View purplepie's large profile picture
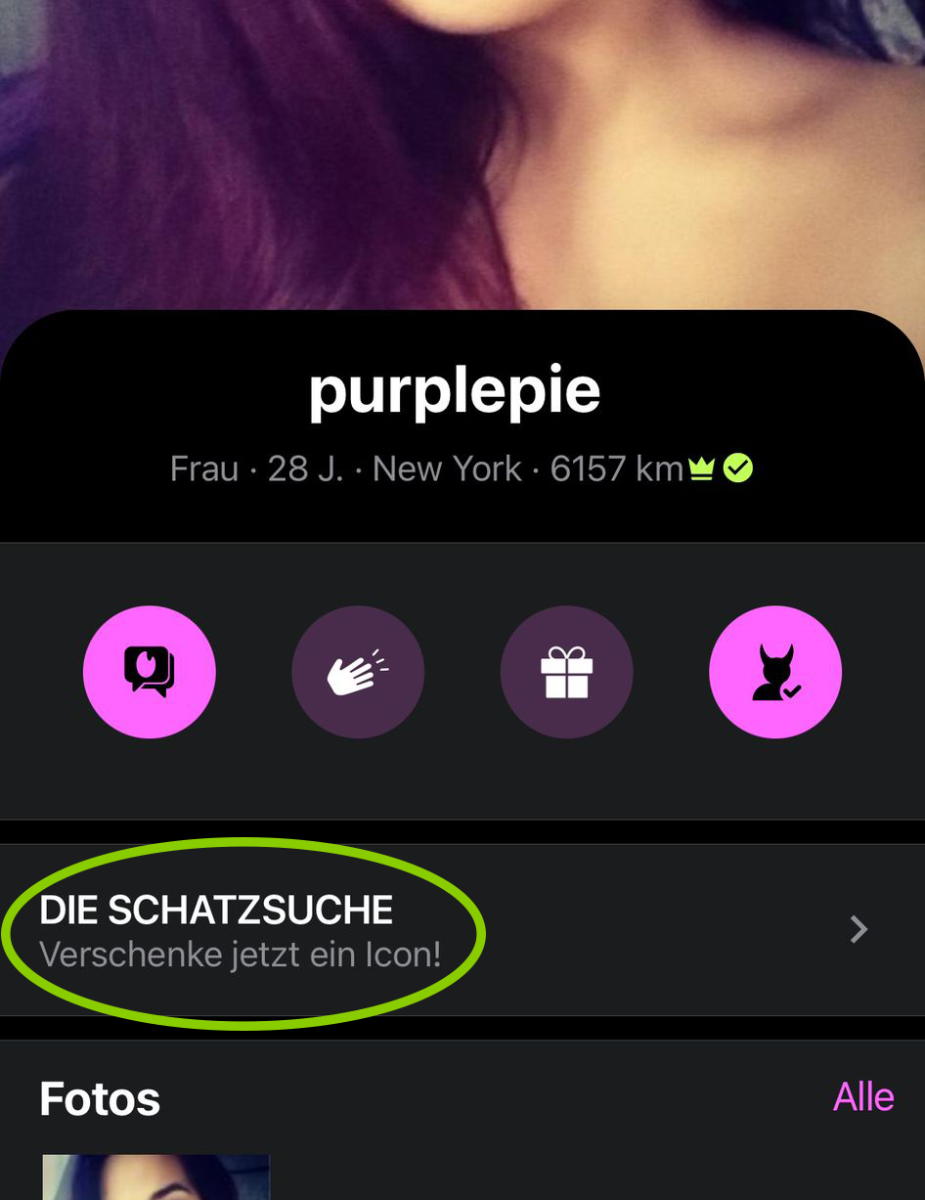The image size is (925, 1200). click(460, 150)
